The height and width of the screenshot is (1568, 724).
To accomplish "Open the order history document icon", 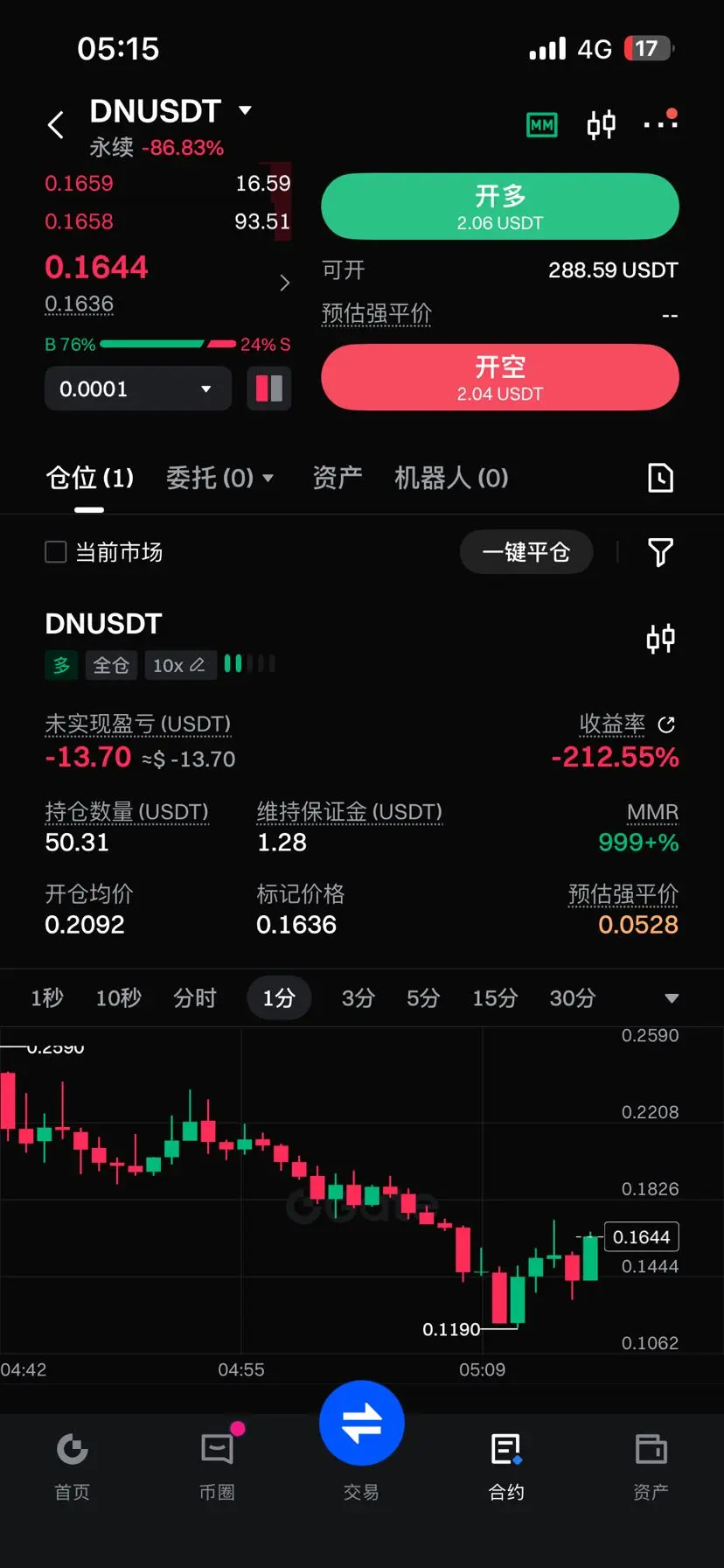I will tap(660, 478).
